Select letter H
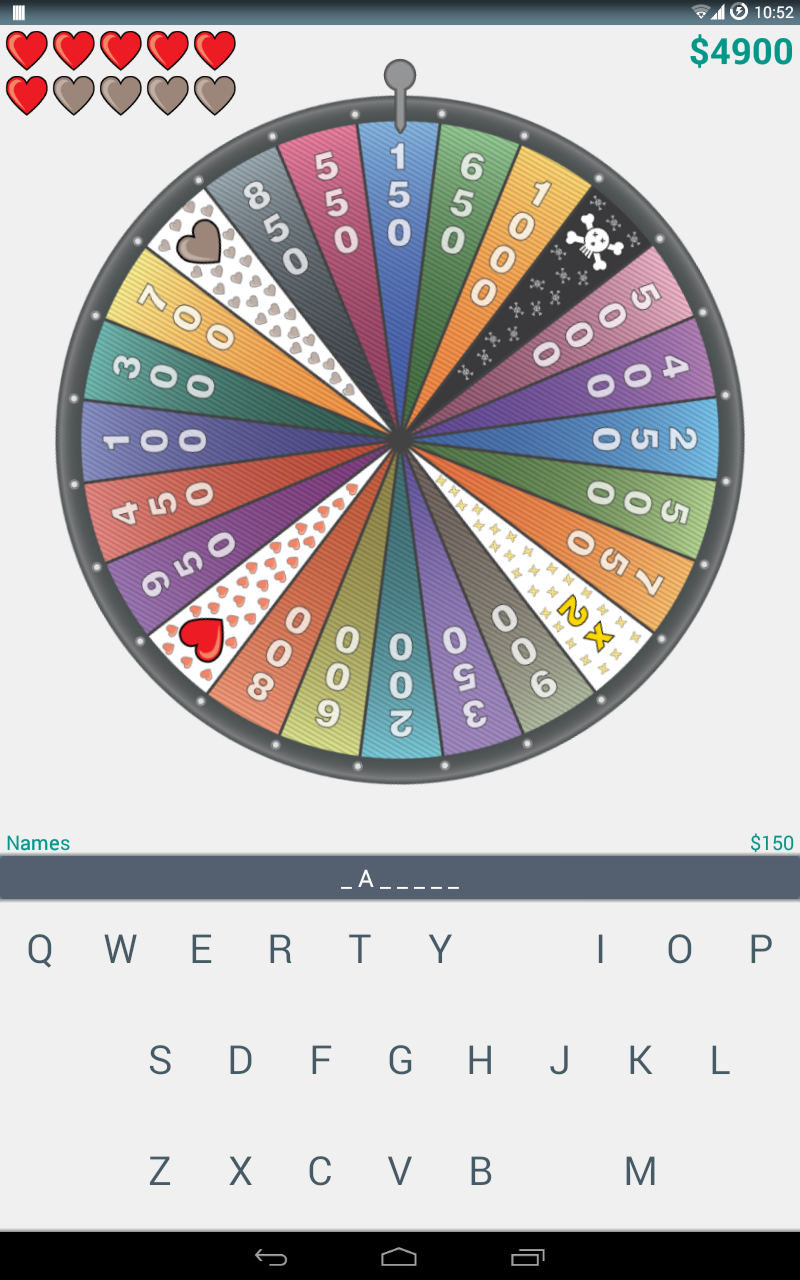Screen dimensions: 800x1280 pyautogui.click(x=480, y=1060)
